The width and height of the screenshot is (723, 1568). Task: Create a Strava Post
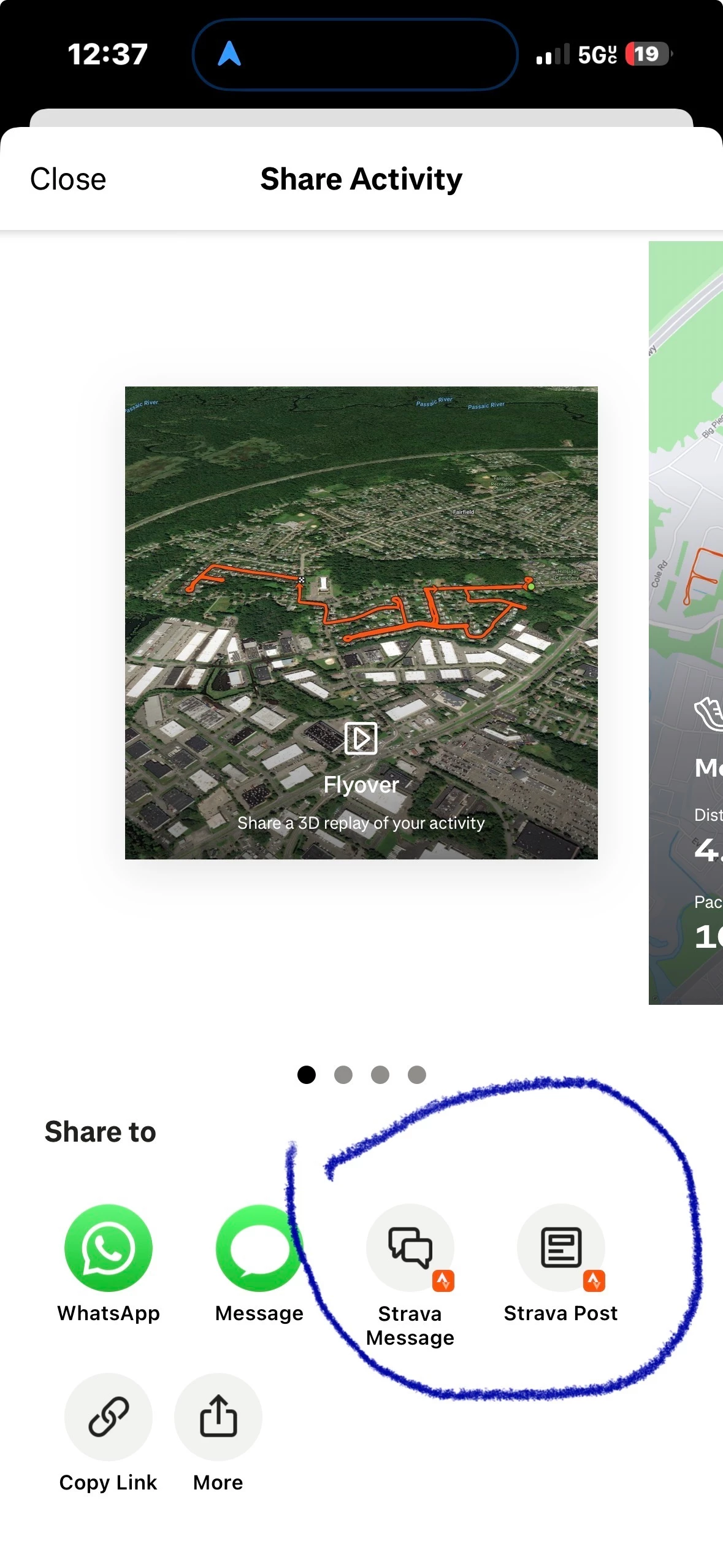(x=560, y=1248)
